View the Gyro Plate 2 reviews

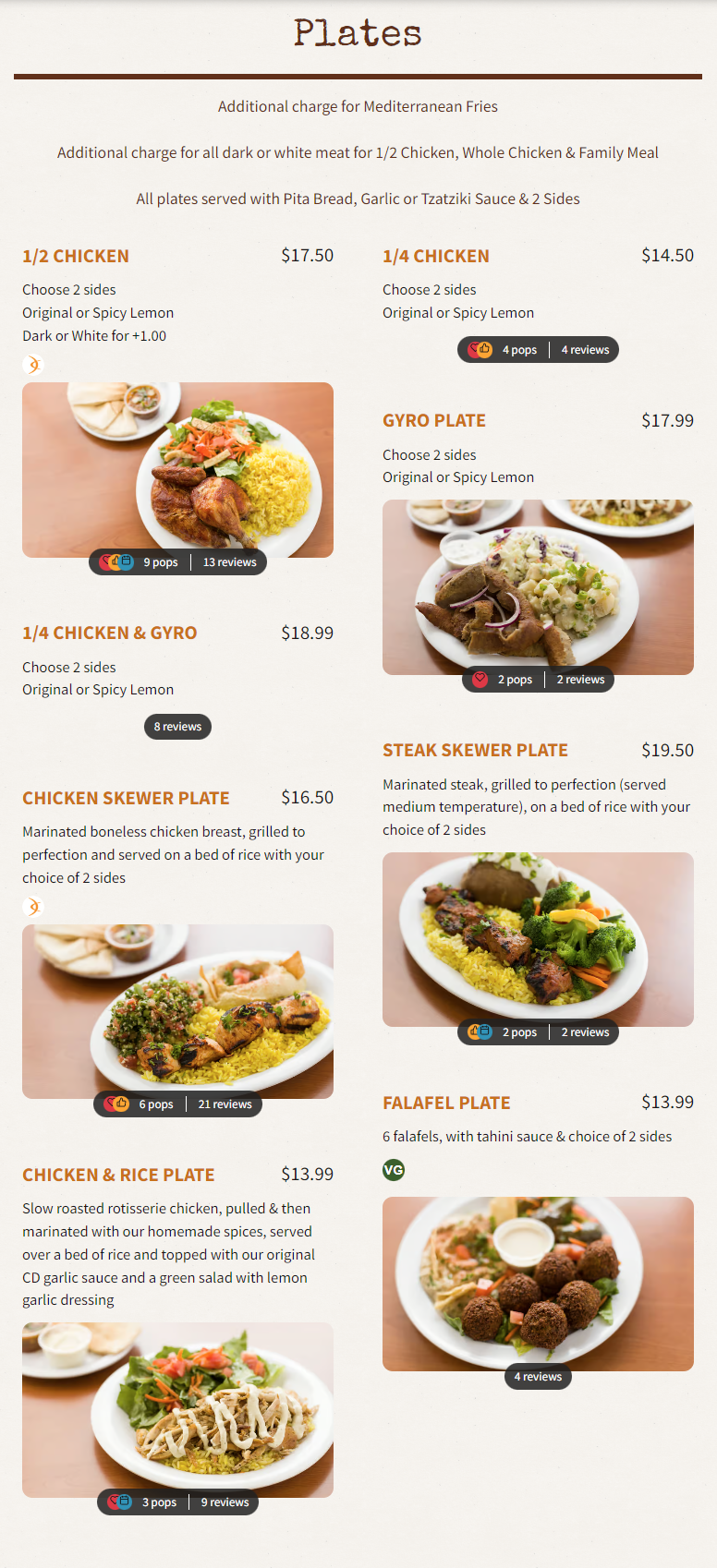tap(580, 680)
